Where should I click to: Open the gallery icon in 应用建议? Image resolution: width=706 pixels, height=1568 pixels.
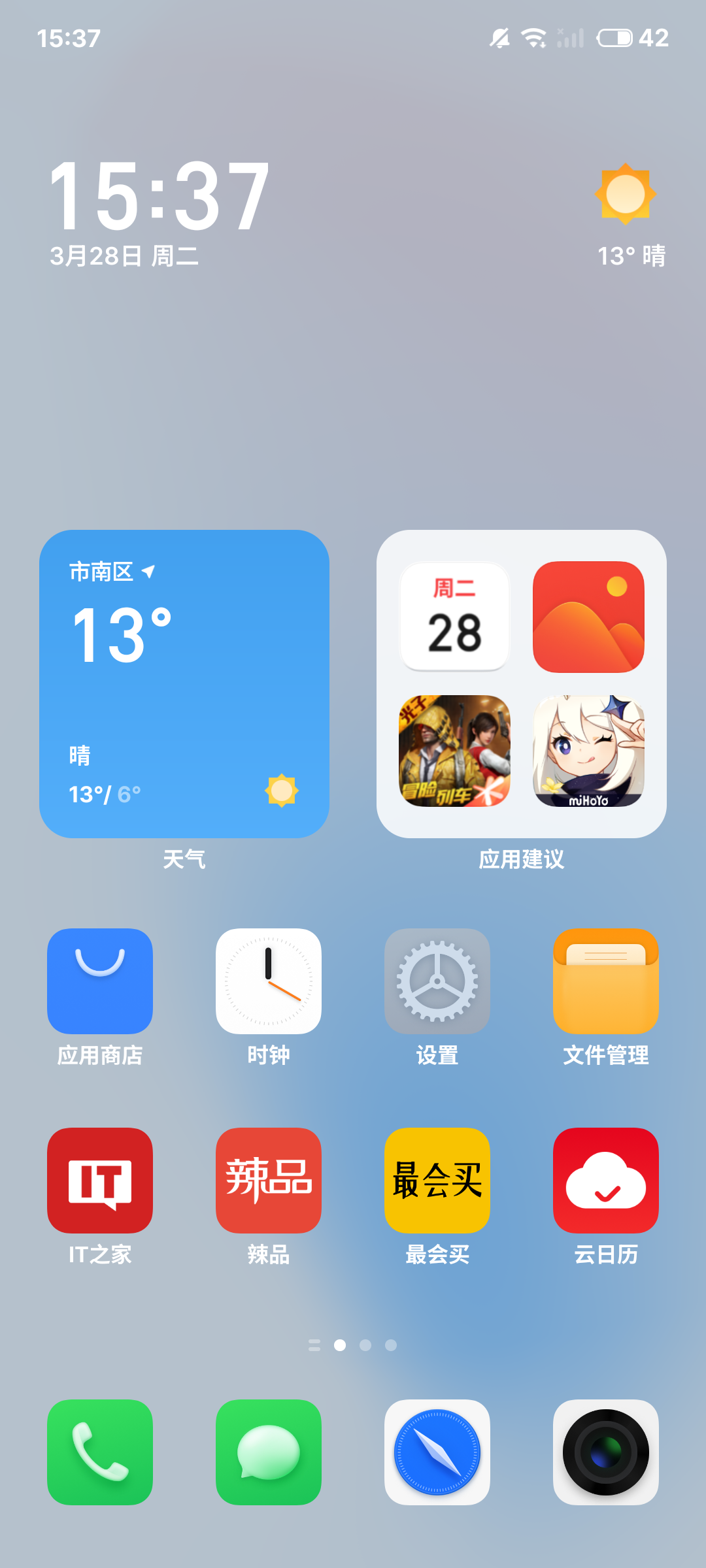(588, 617)
